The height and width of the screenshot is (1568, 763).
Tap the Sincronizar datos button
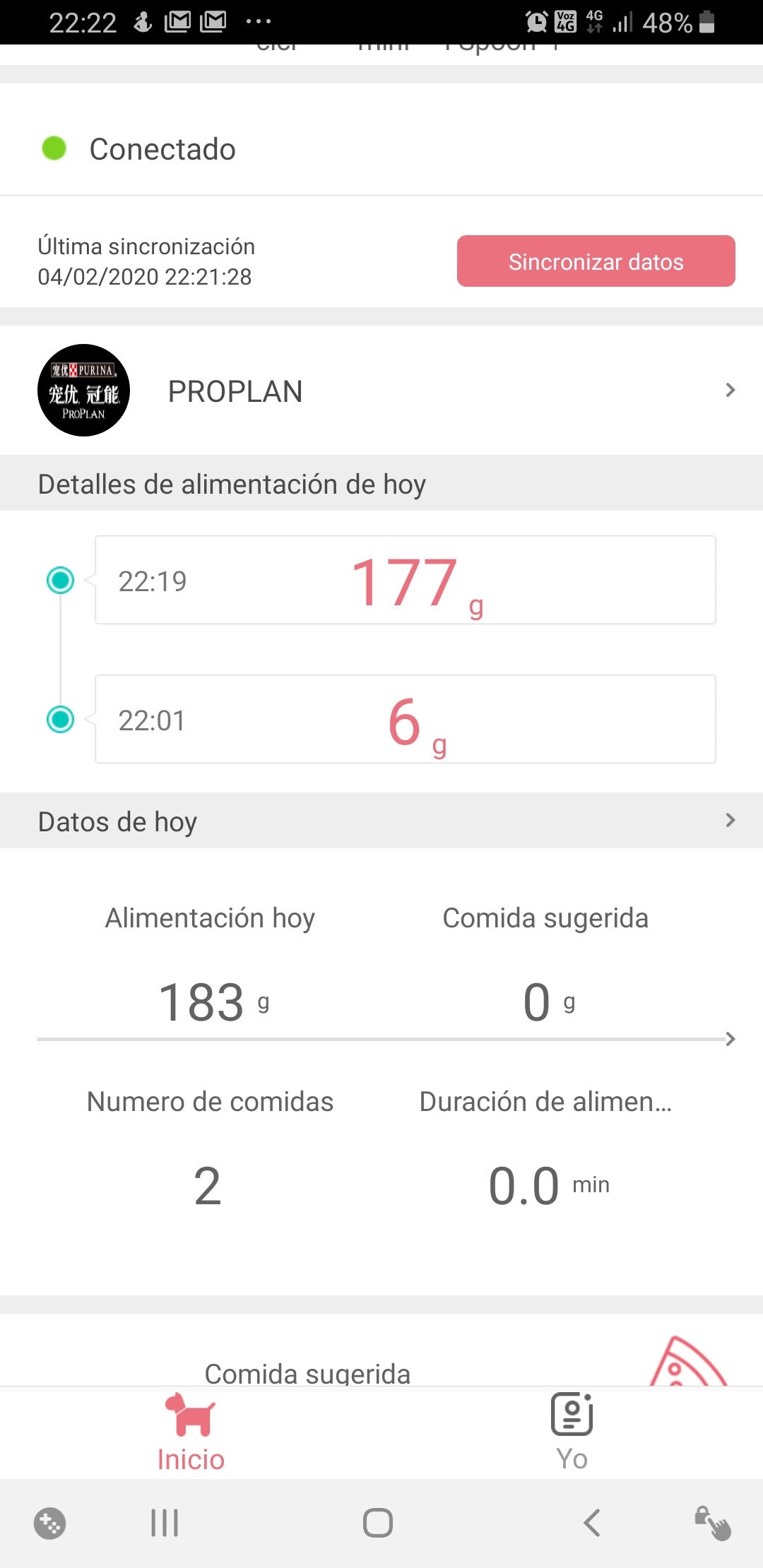(596, 261)
